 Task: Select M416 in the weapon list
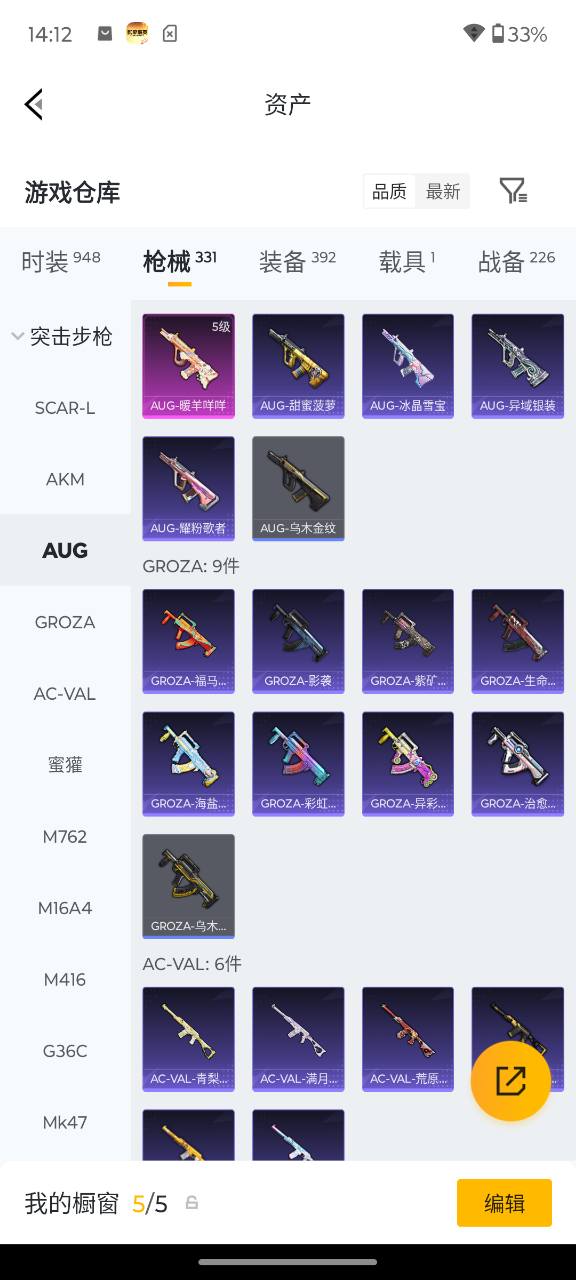pos(65,979)
